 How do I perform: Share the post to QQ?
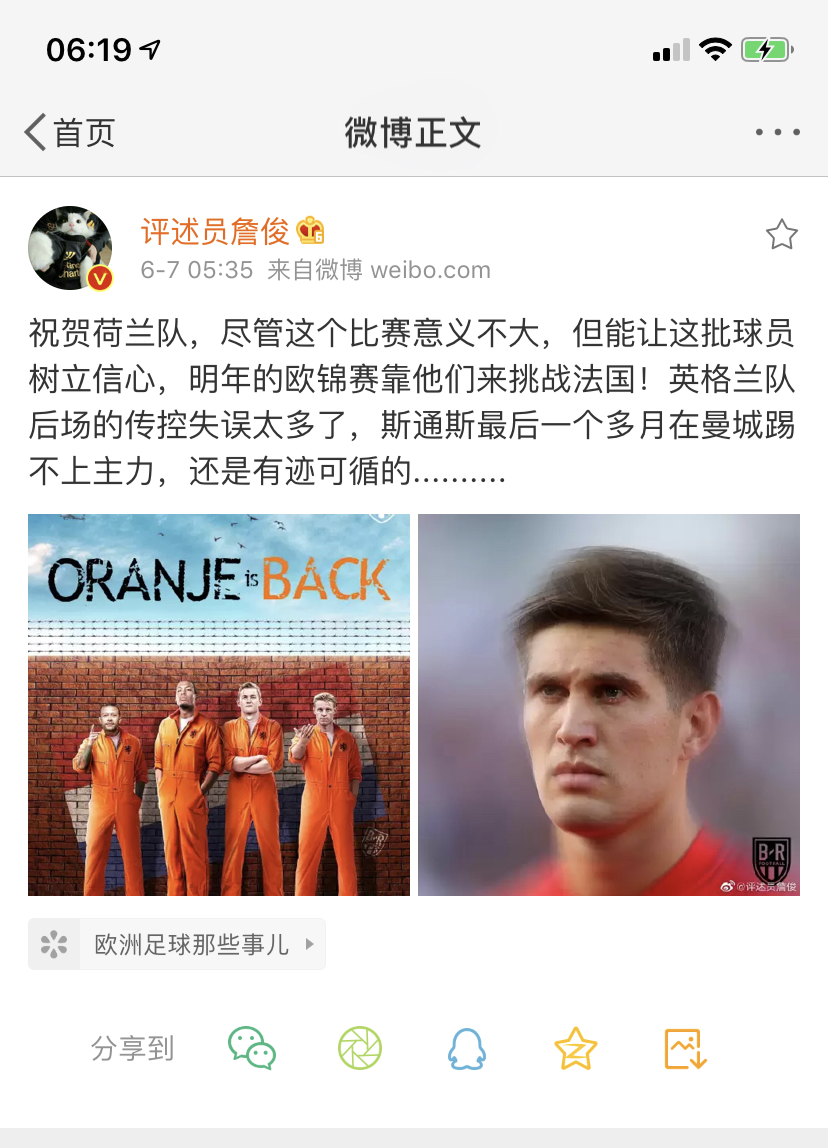tap(466, 1048)
